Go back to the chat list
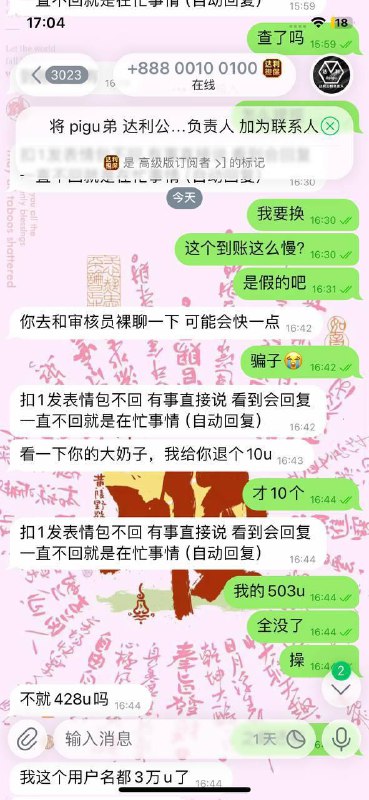 click(57, 75)
